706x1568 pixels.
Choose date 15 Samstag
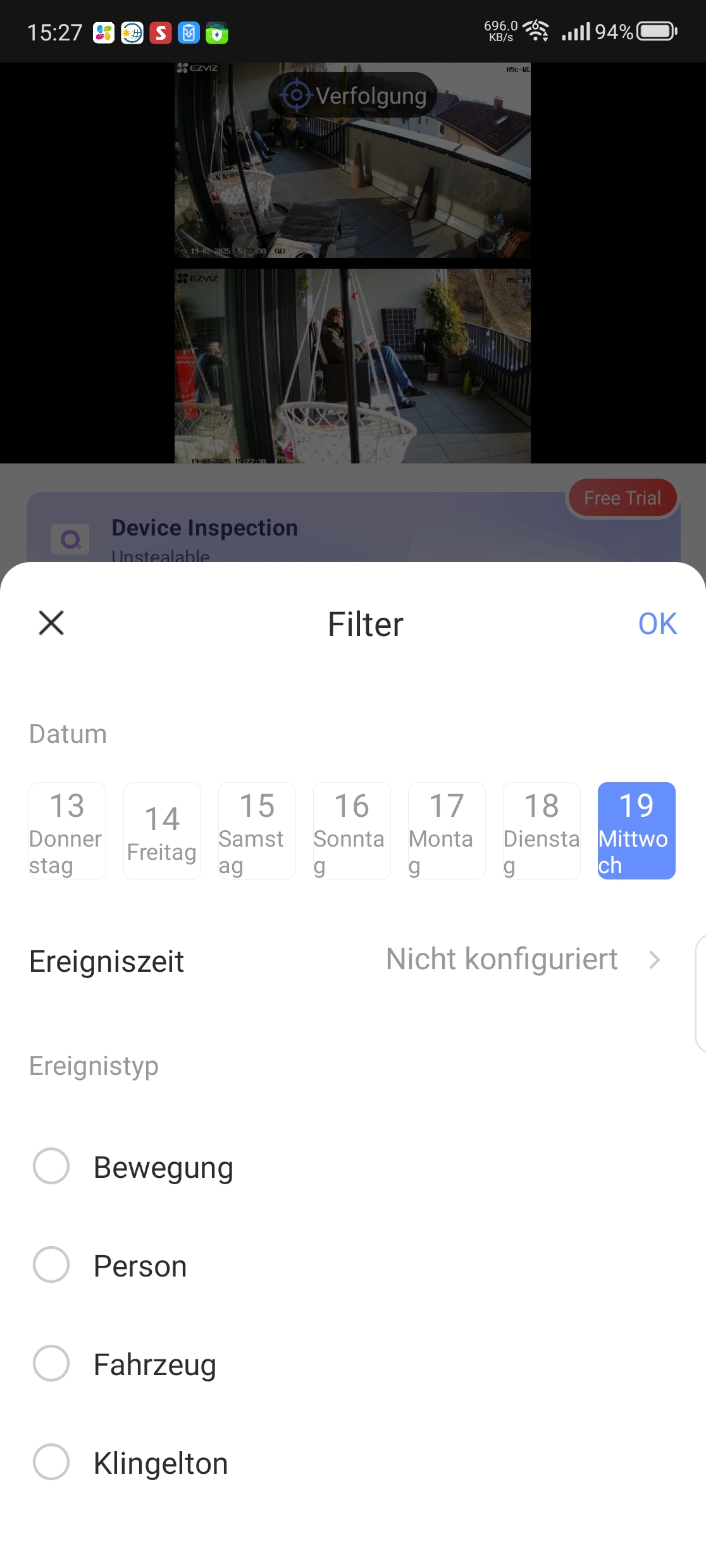click(x=257, y=831)
